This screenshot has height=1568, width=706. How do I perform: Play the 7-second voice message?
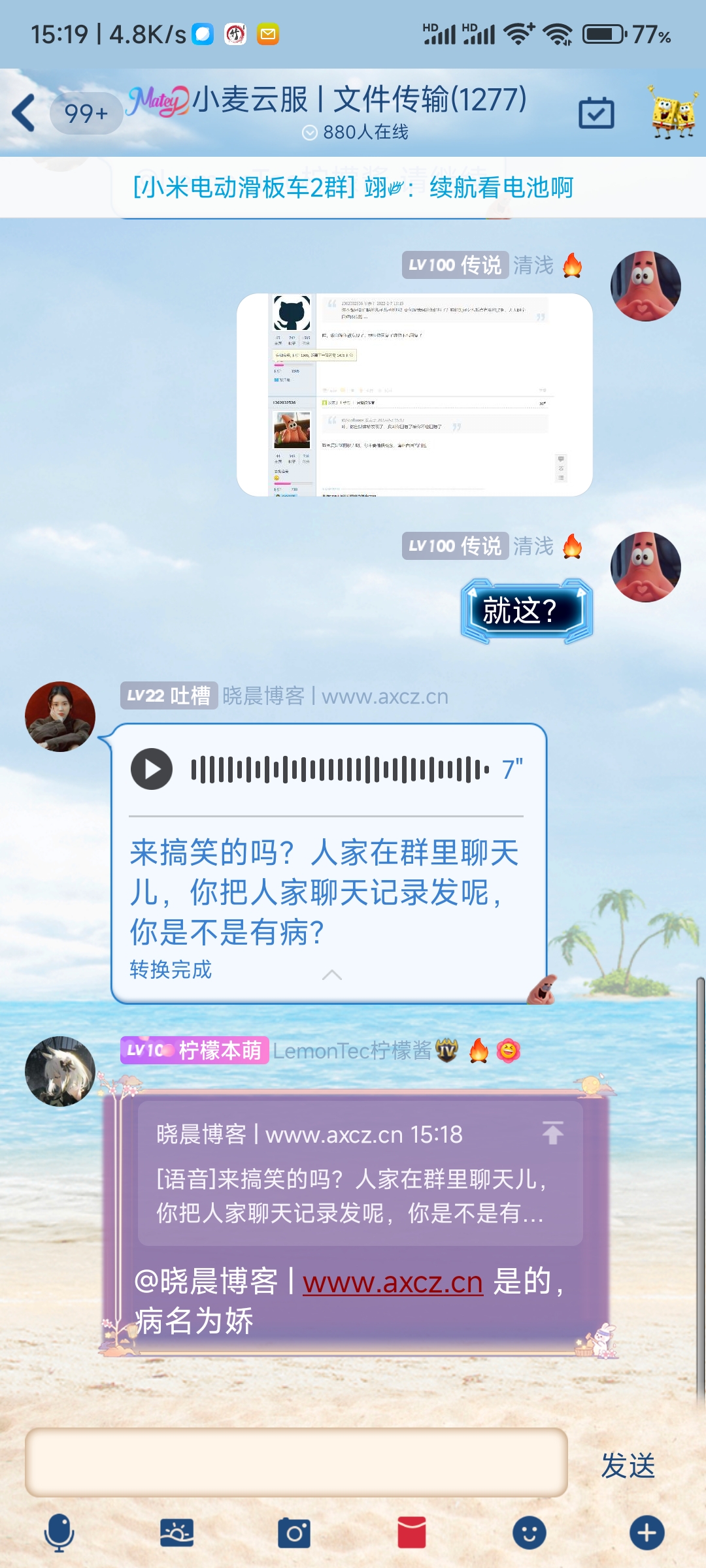click(152, 769)
